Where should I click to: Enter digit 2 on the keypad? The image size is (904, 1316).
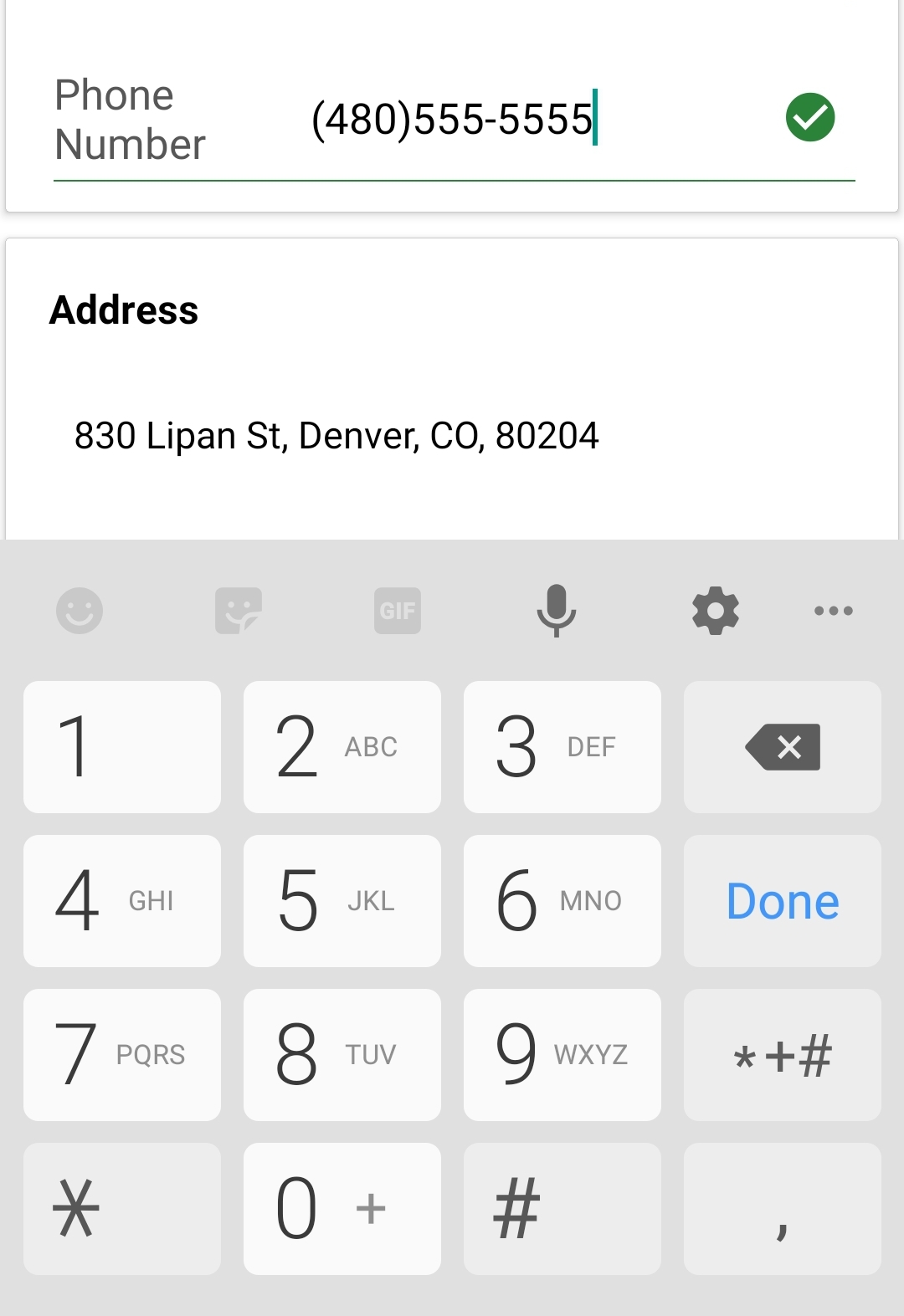click(342, 747)
